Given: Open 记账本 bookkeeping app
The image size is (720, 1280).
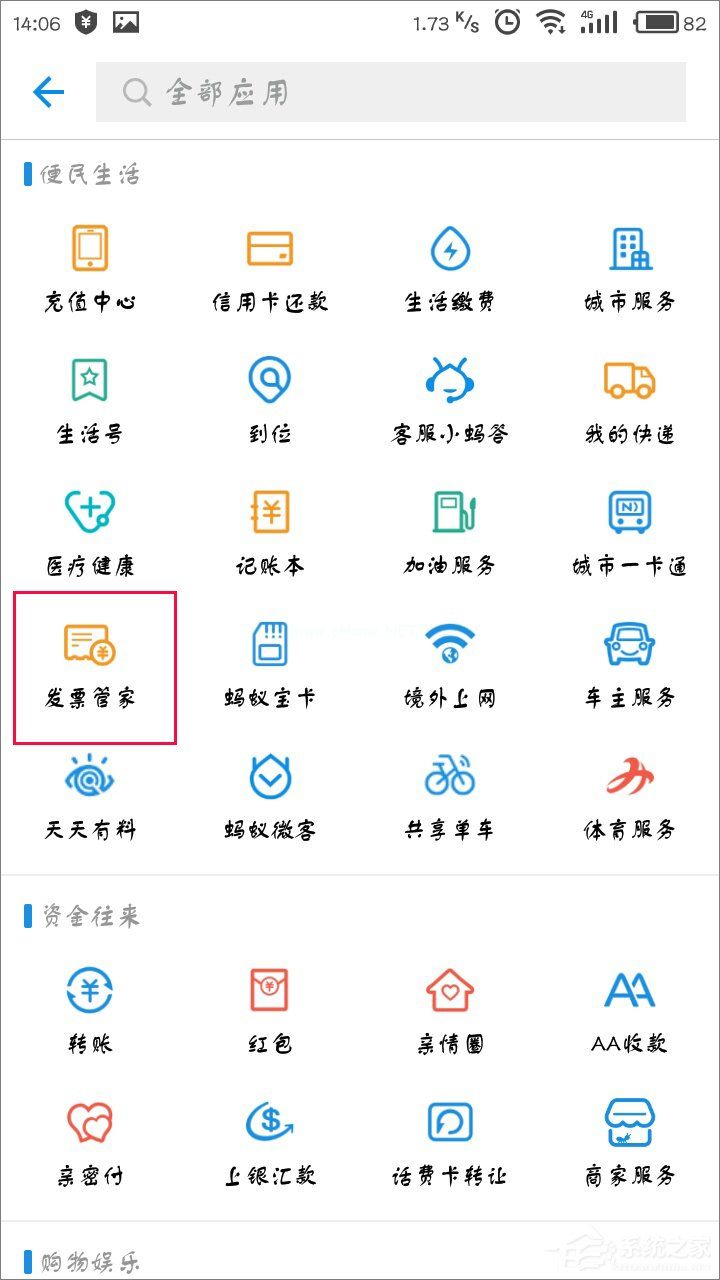Looking at the screenshot, I should (270, 530).
